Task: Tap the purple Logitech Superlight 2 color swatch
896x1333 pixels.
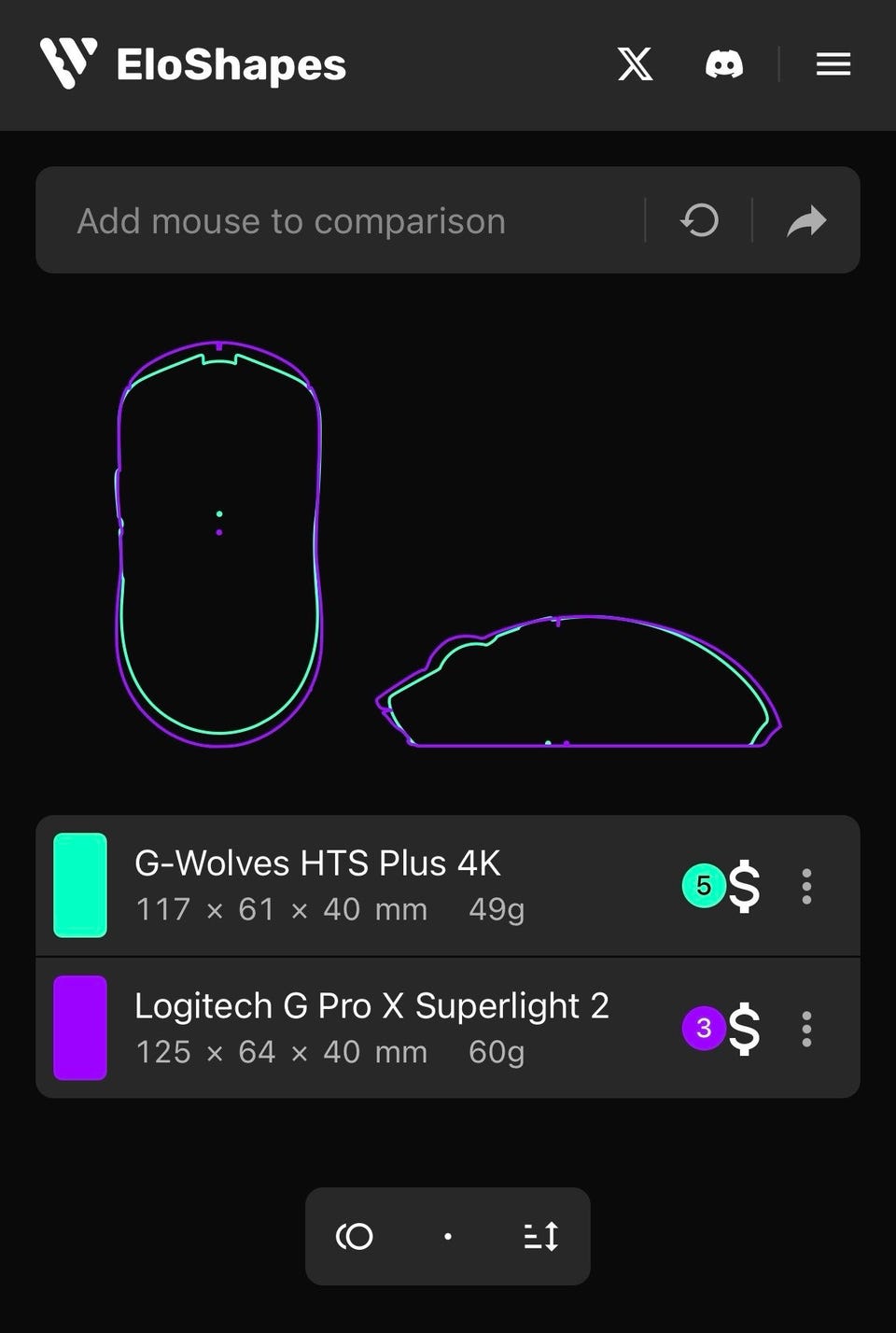Action: tap(80, 1028)
